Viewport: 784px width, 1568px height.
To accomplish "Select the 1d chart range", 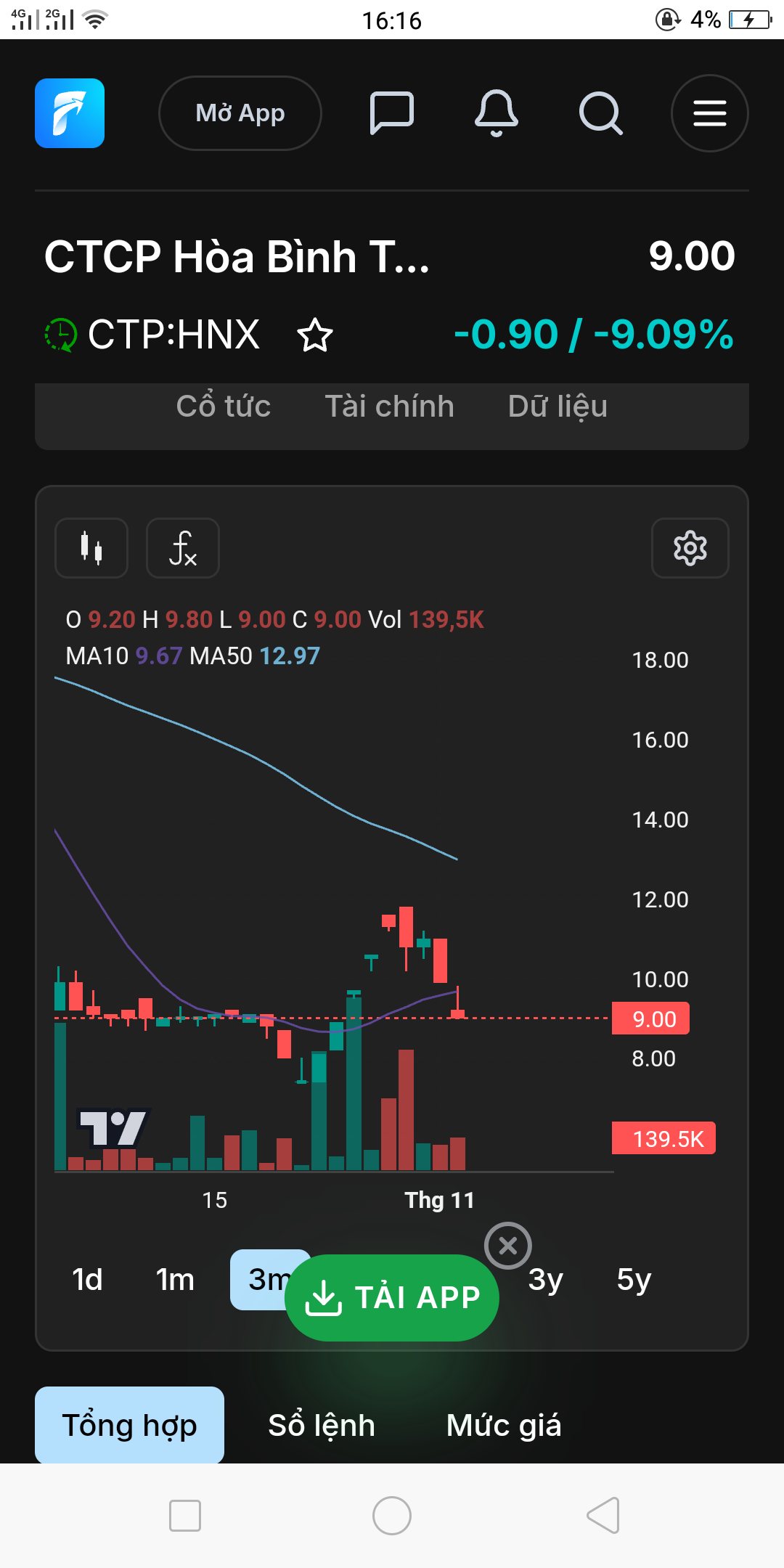I will 87,1280.
